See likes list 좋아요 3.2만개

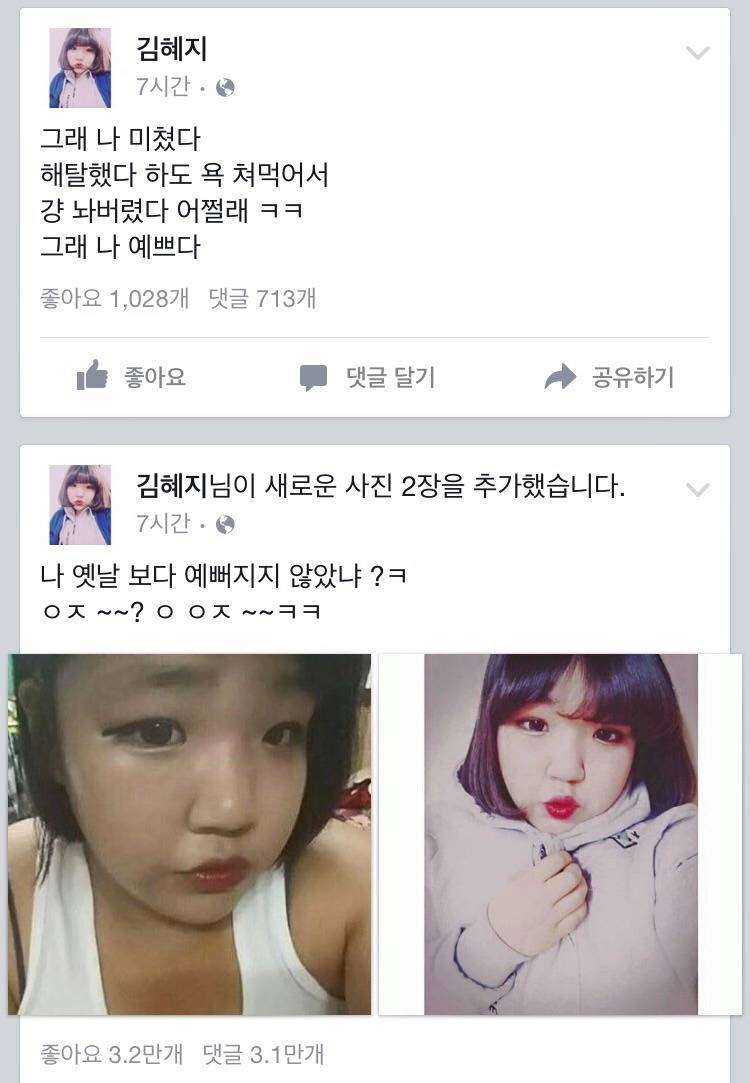(111, 1054)
